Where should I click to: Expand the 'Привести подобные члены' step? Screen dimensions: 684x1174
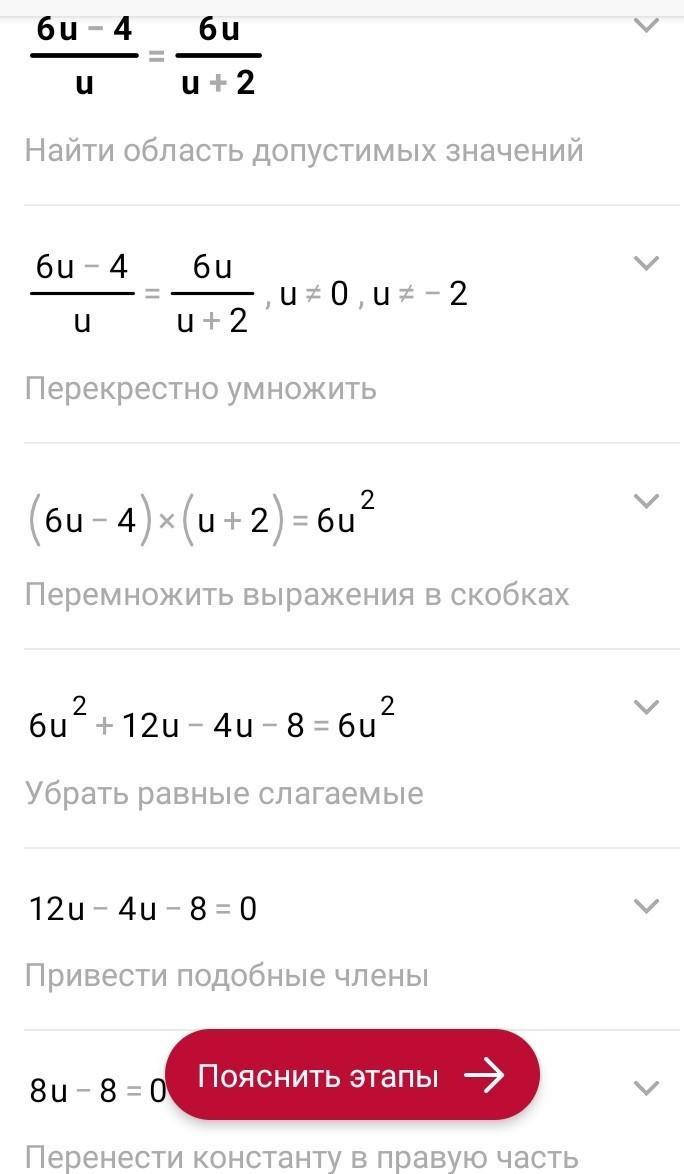click(647, 906)
